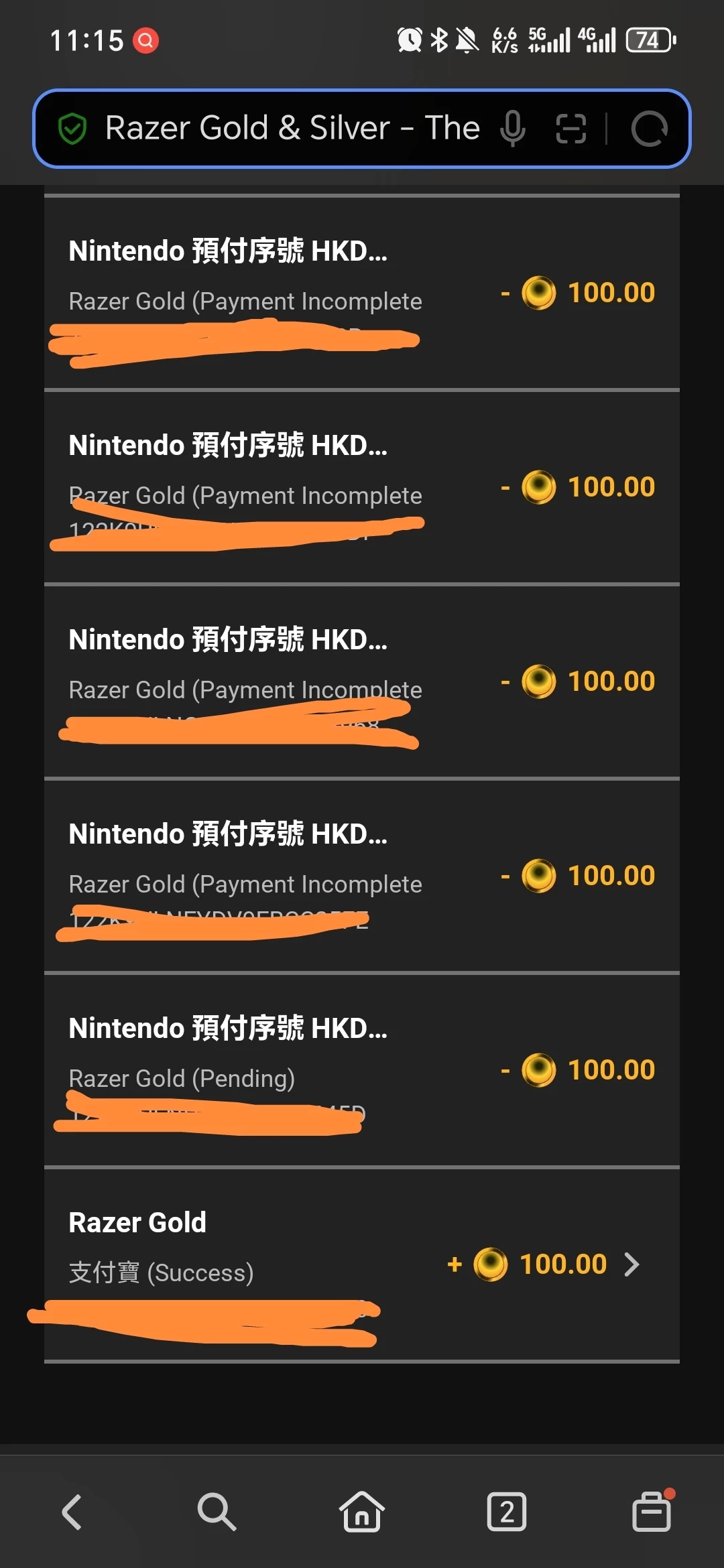This screenshot has height=1568, width=724.
Task: Tap the address bar showing Razer Gold & Silver
Action: click(x=292, y=128)
